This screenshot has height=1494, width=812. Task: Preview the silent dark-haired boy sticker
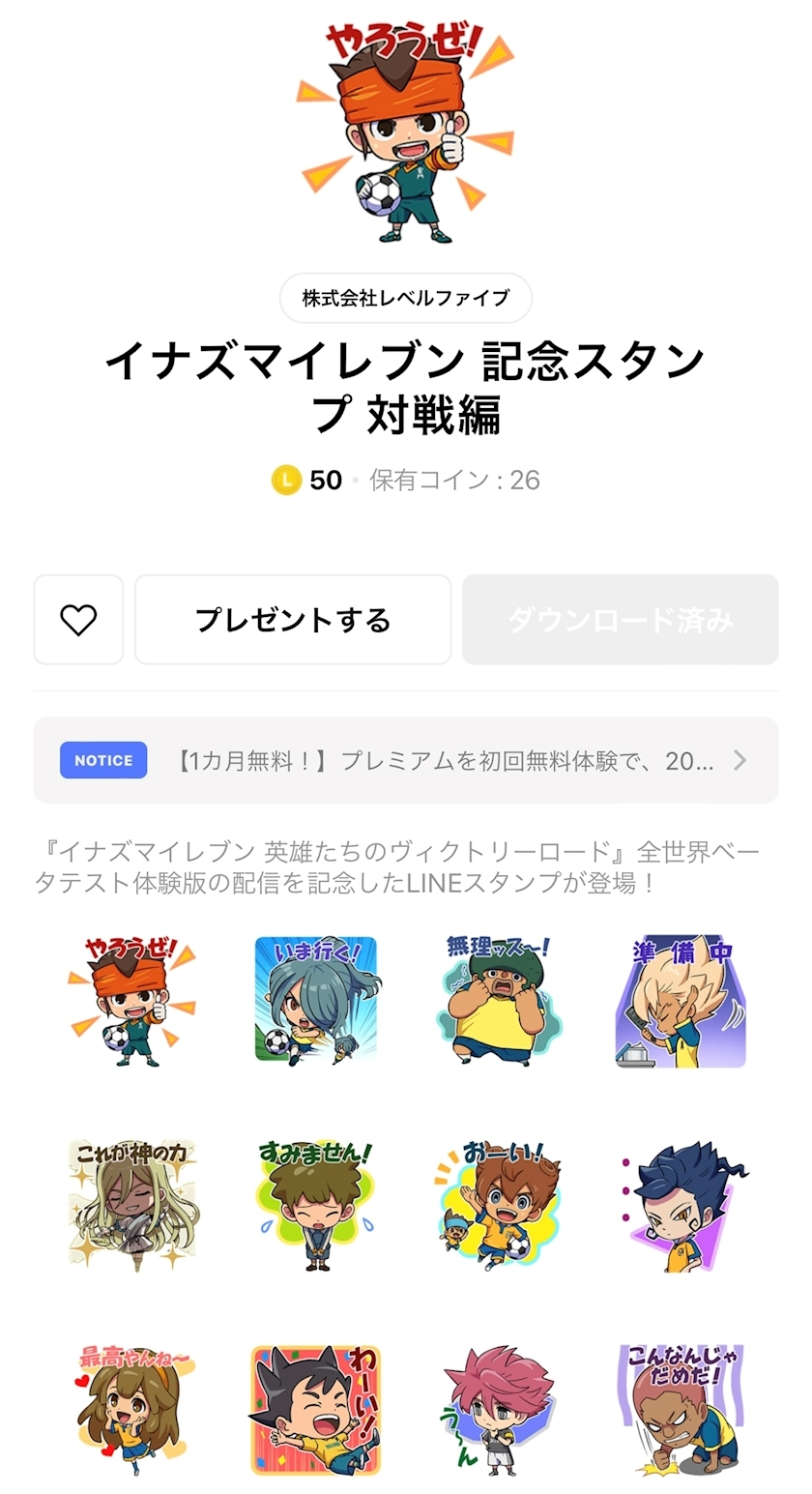[681, 1204]
